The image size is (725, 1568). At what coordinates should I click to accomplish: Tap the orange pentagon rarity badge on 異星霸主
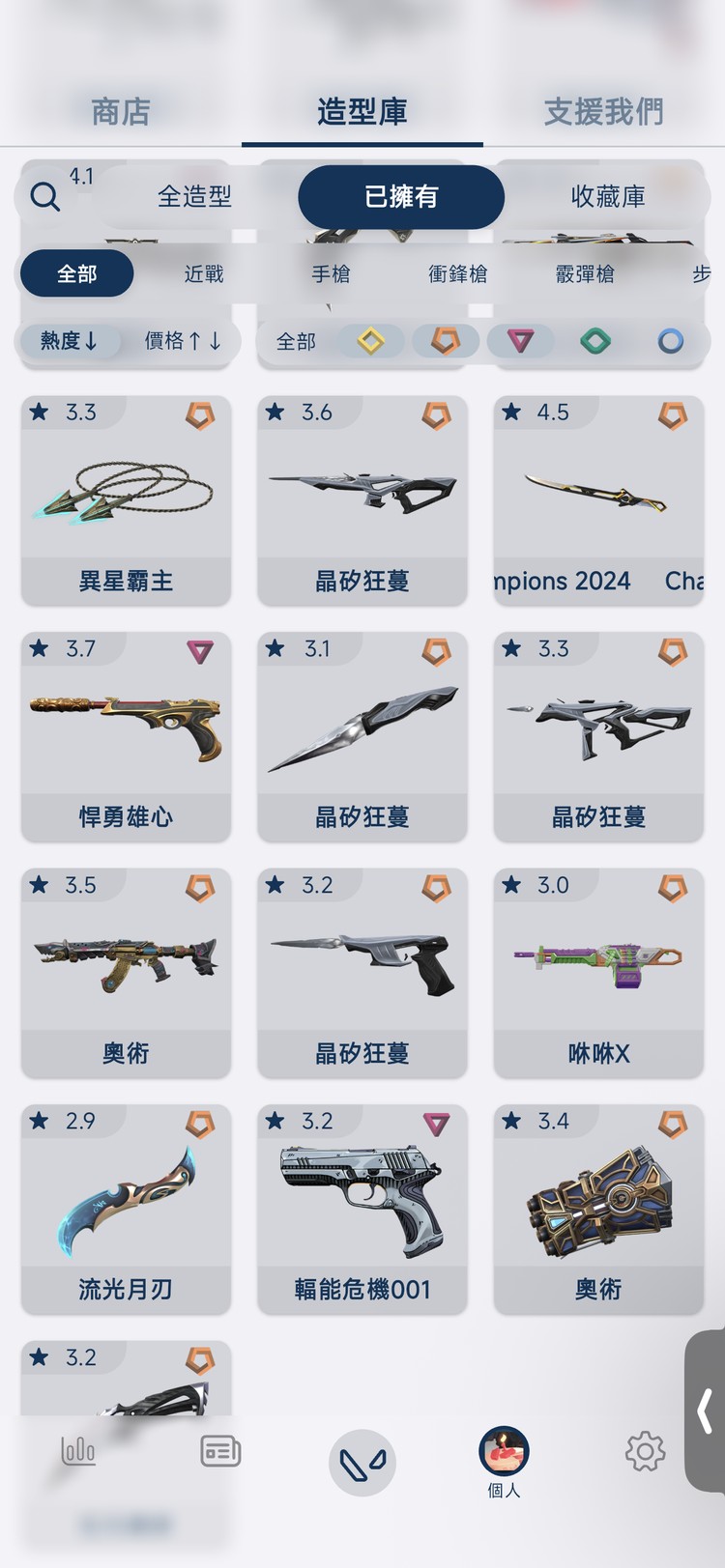click(x=201, y=413)
